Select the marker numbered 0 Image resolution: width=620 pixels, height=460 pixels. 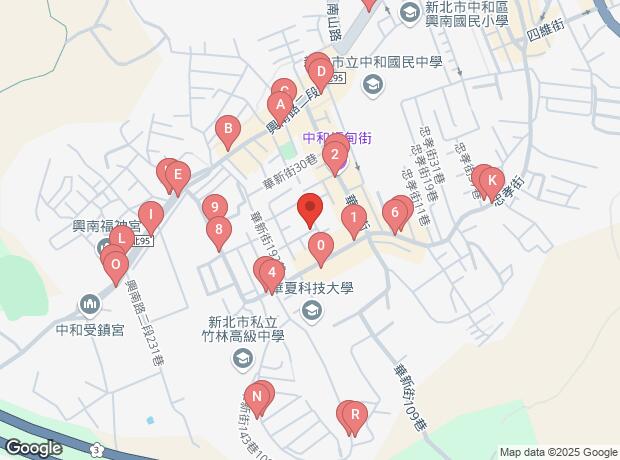pyautogui.click(x=320, y=246)
